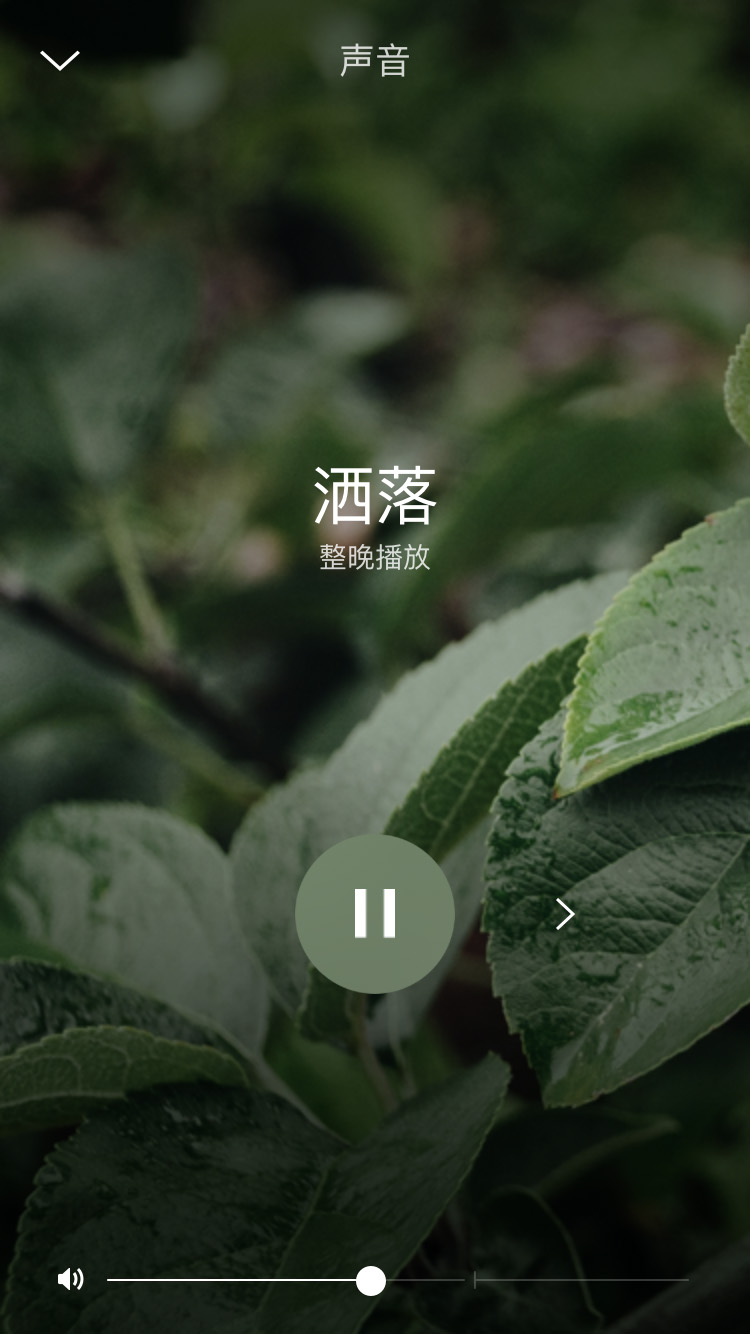Toggle the volume mute by tapping the speaker

(71, 1279)
